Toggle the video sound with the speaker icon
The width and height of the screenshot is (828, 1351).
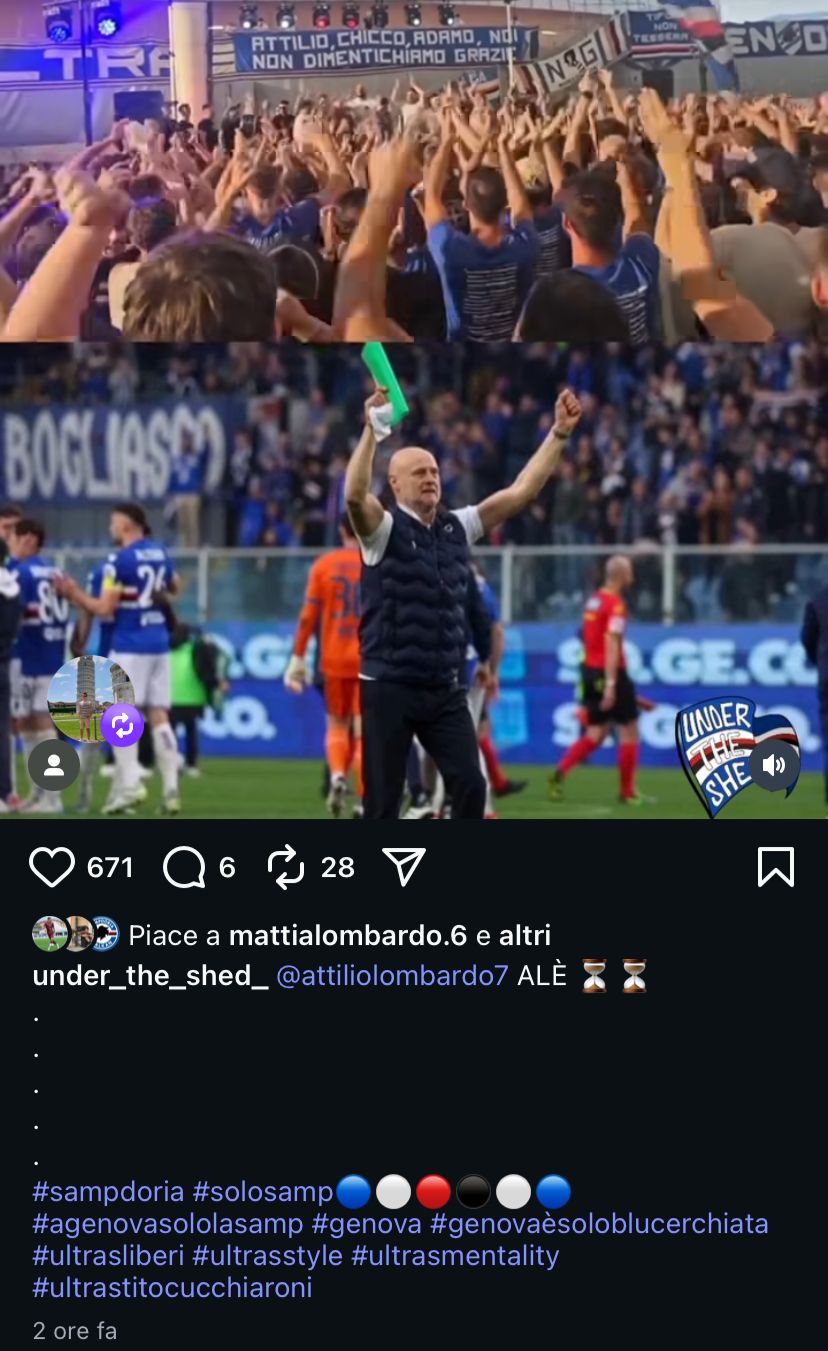tap(774, 765)
